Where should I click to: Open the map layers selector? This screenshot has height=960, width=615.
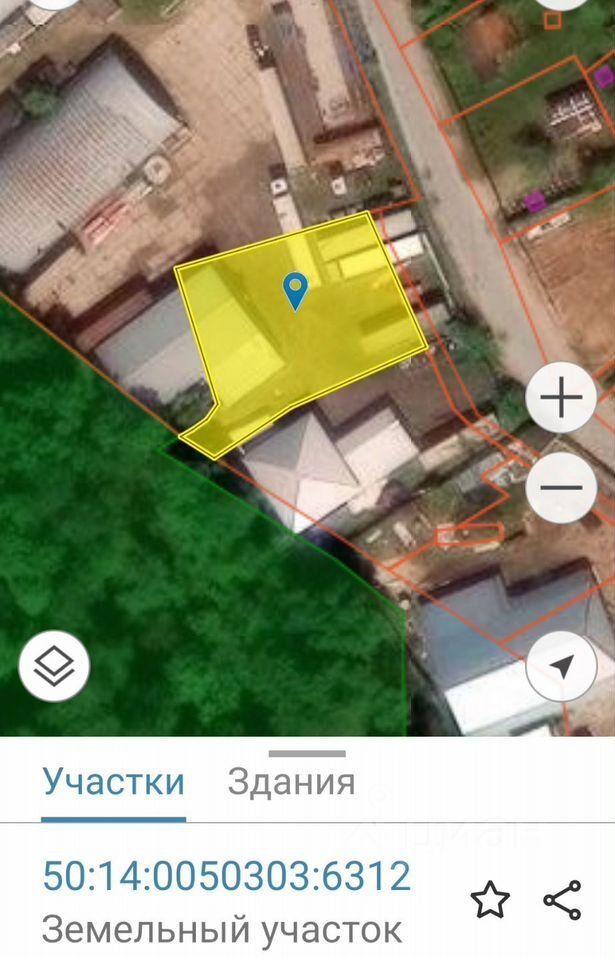click(54, 666)
